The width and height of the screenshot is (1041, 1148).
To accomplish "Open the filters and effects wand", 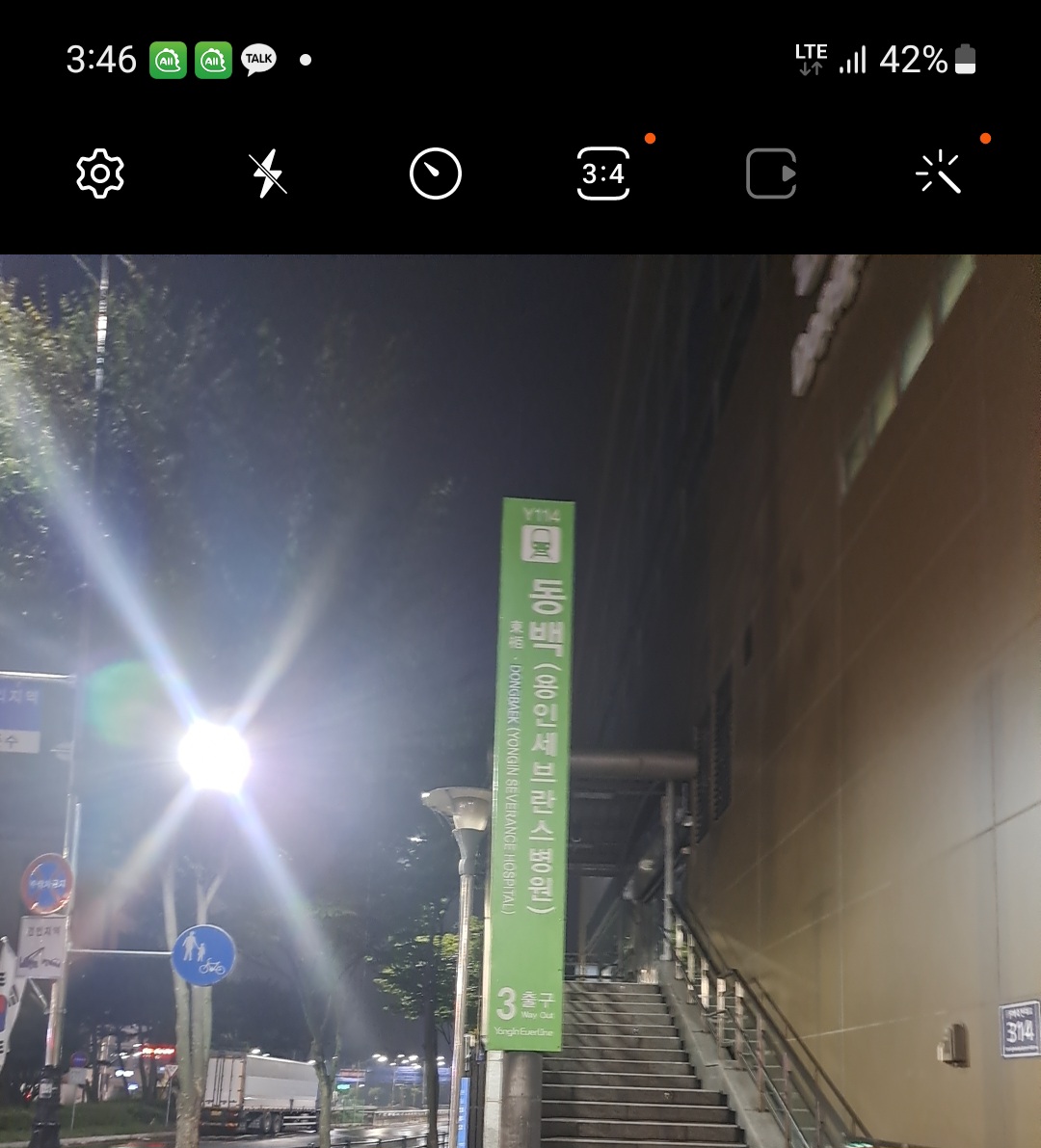I will 939,174.
